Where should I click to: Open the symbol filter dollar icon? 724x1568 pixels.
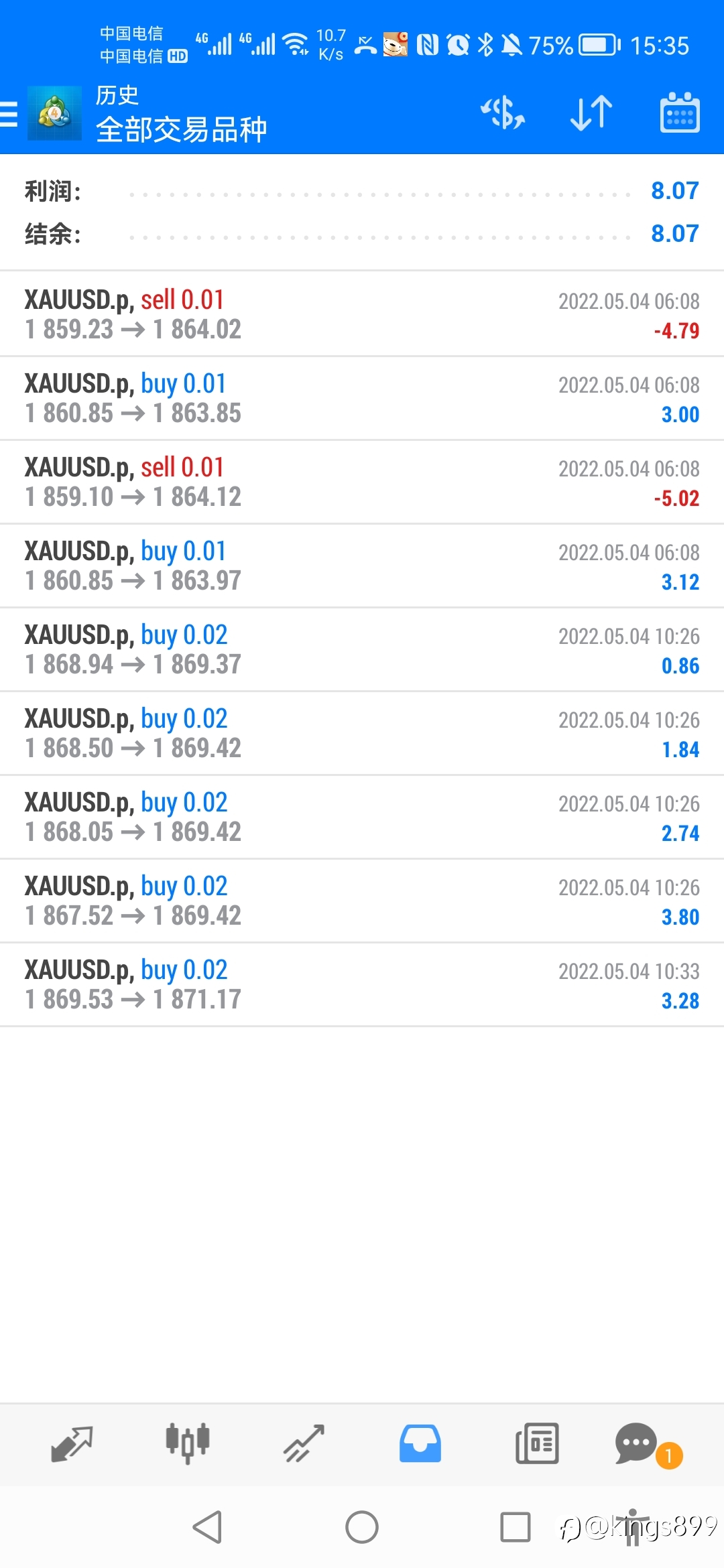coord(503,113)
